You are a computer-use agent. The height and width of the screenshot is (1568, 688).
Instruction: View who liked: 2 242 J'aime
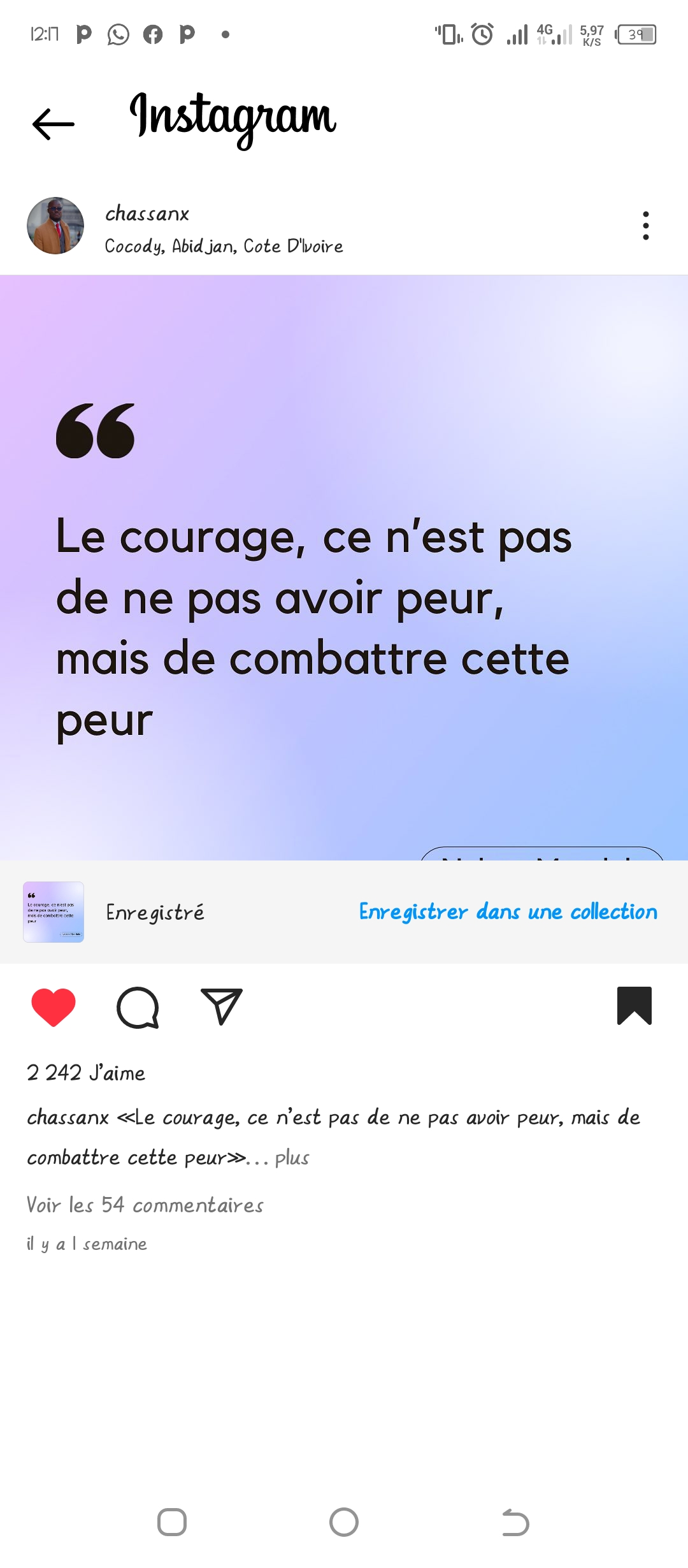click(x=86, y=1073)
